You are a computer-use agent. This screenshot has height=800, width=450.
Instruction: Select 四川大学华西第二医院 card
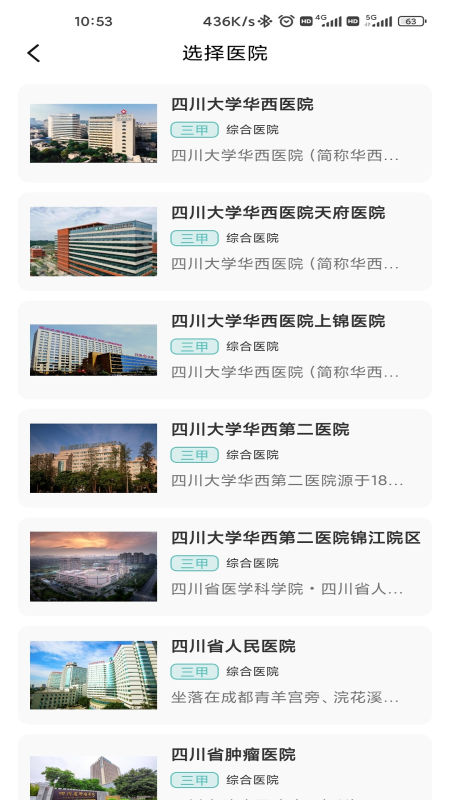(x=225, y=458)
